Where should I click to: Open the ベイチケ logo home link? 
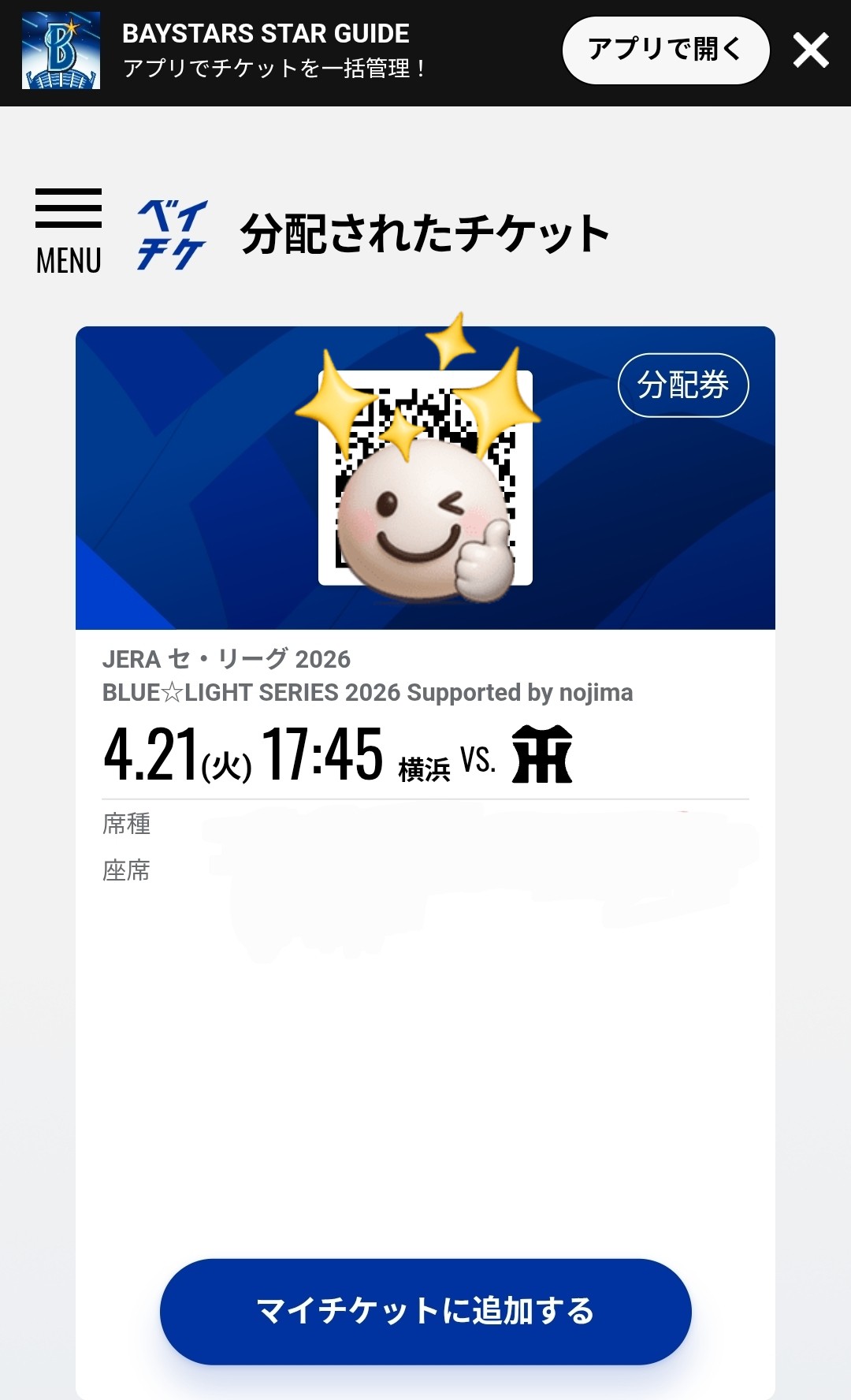[x=172, y=234]
